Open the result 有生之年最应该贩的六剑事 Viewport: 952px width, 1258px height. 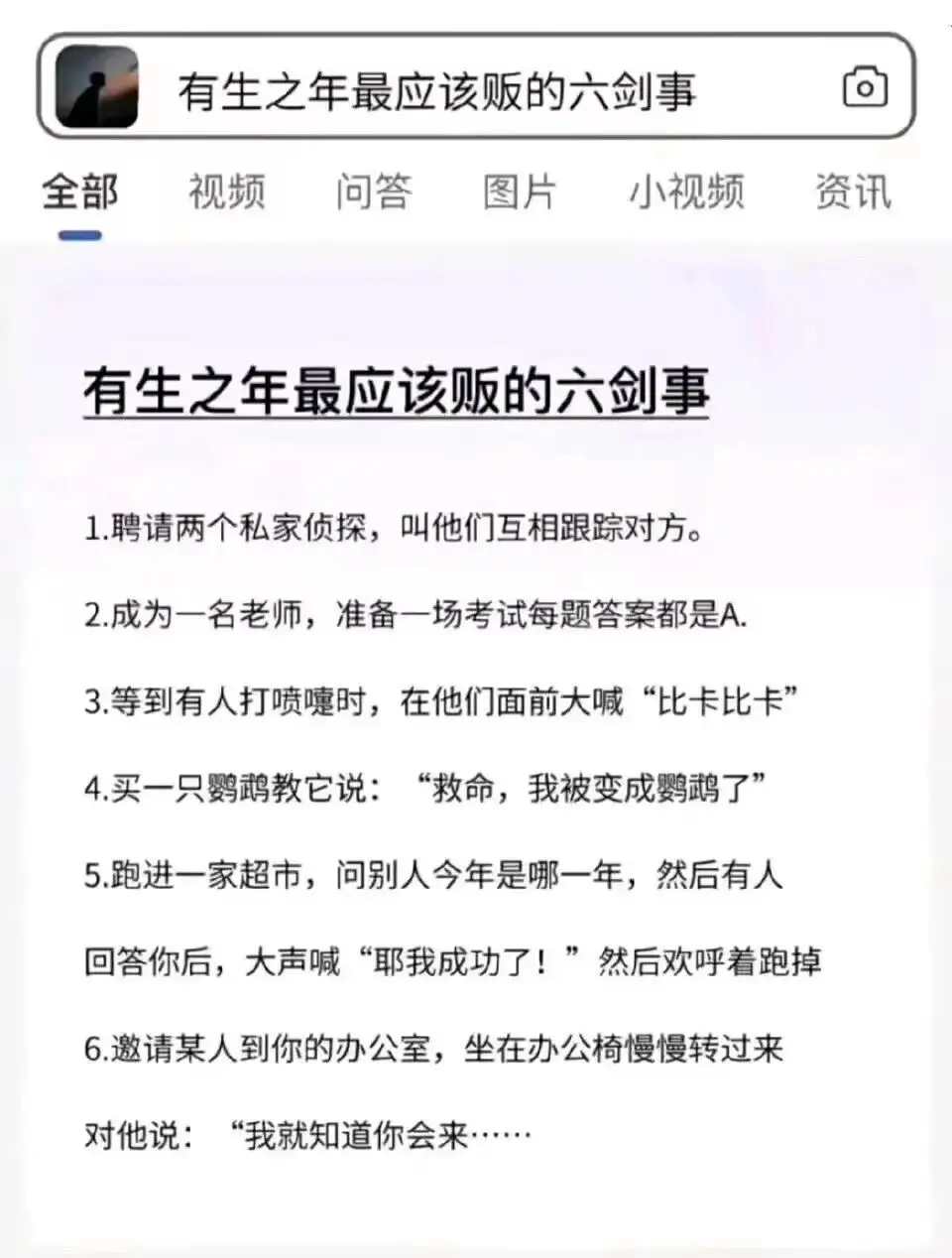point(396,391)
